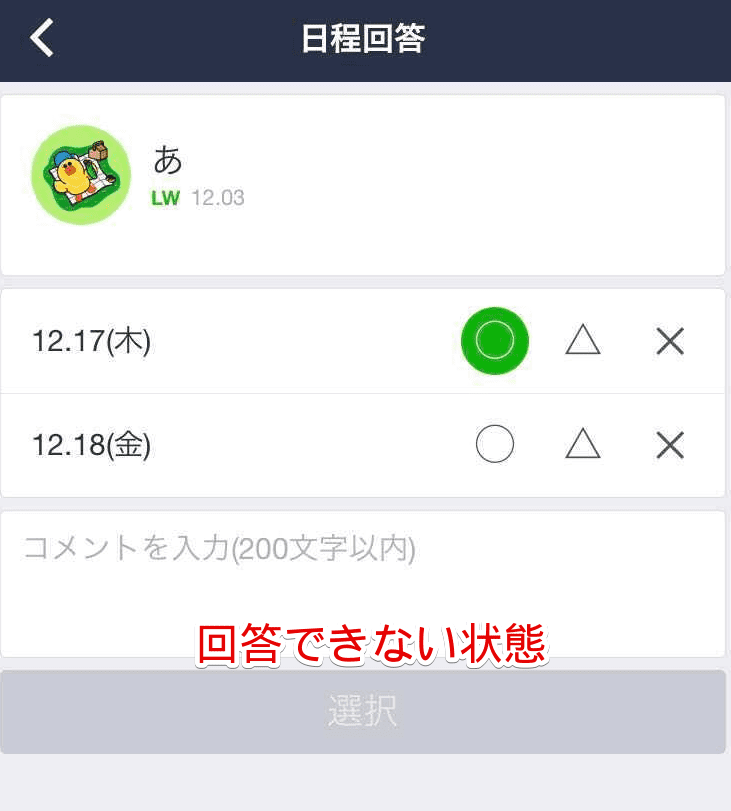The height and width of the screenshot is (811, 731).
Task: Toggle availability to maru for 12.18(金)
Action: [495, 444]
